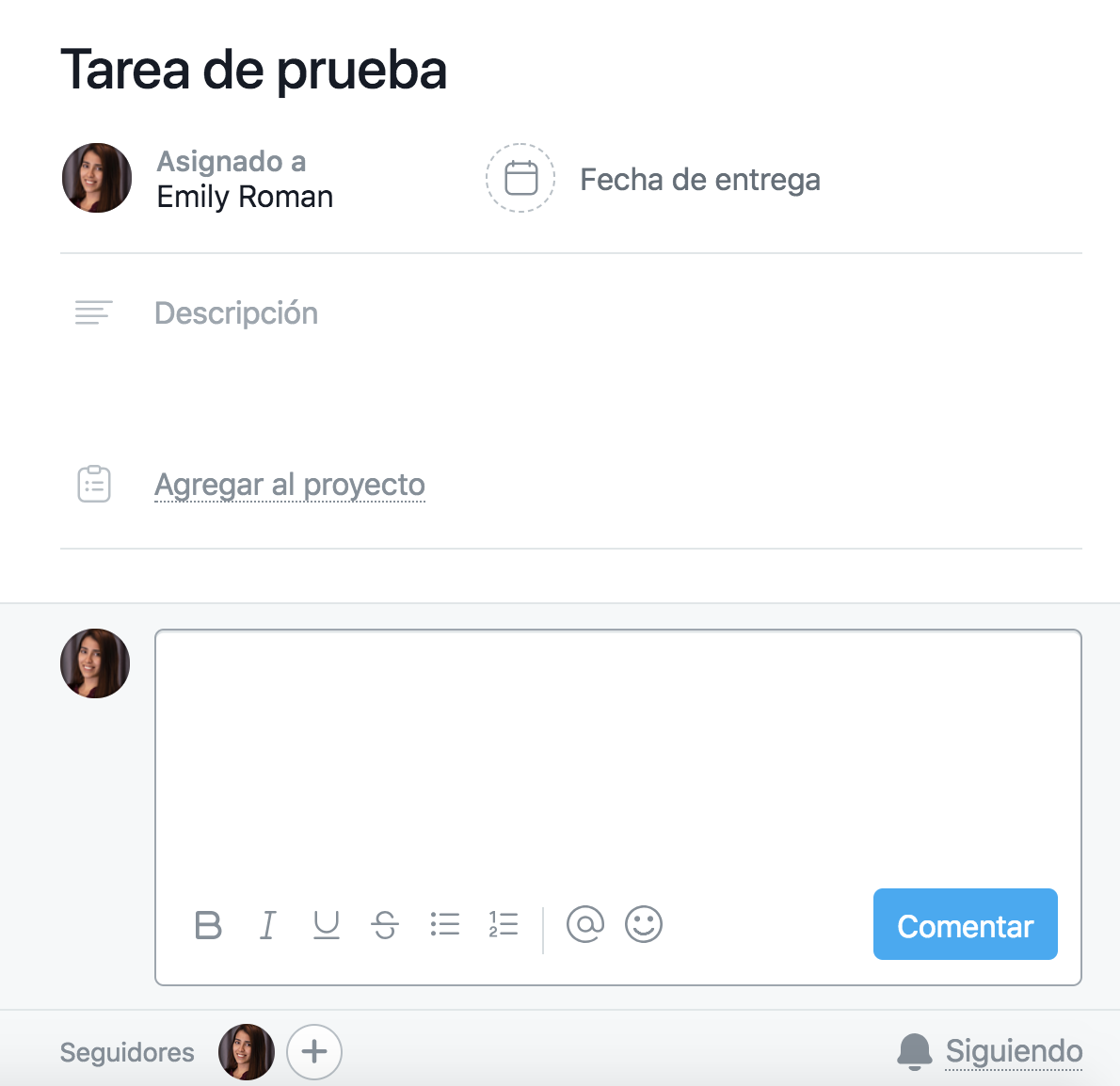
Task: Open the emoji picker
Action: 644,924
